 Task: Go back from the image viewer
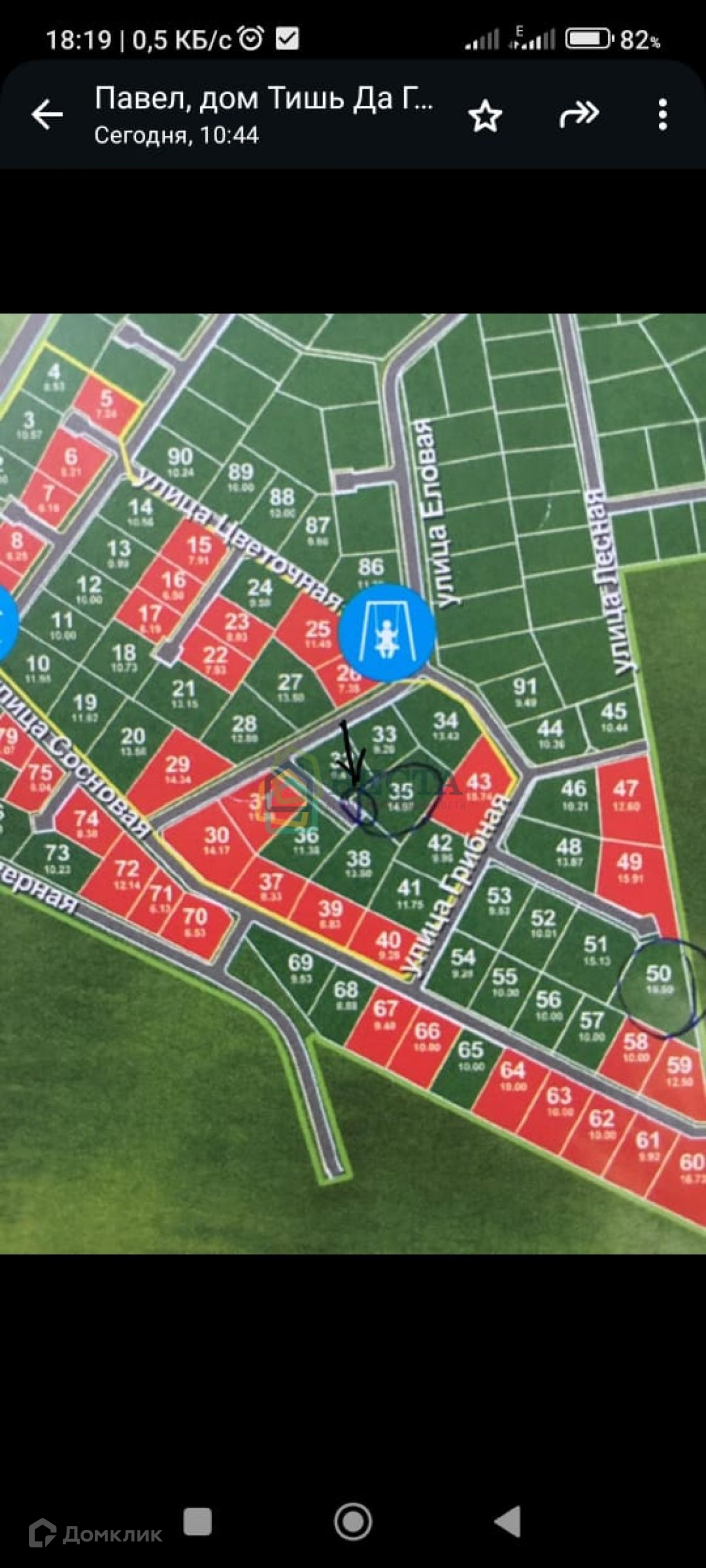(x=47, y=115)
